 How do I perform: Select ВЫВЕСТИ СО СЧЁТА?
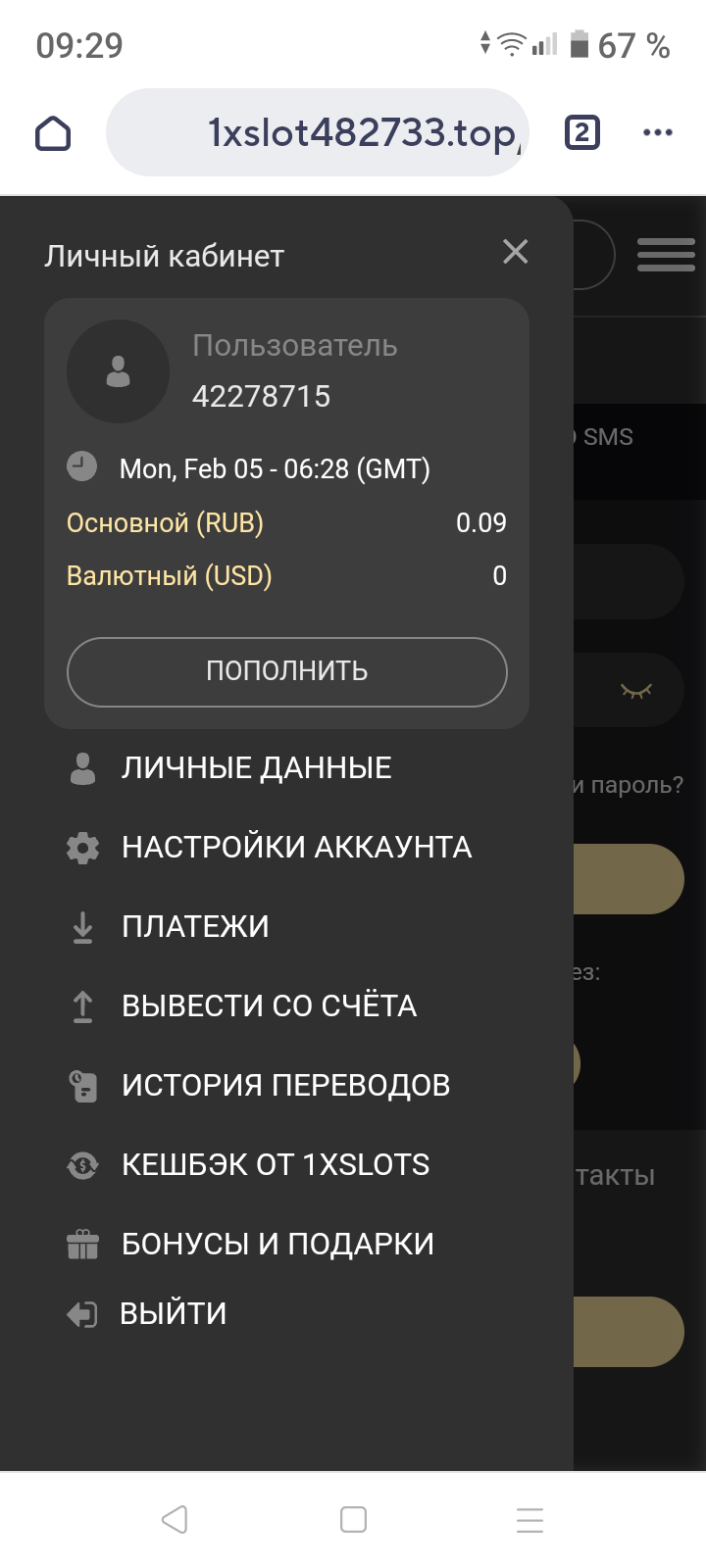269,1005
